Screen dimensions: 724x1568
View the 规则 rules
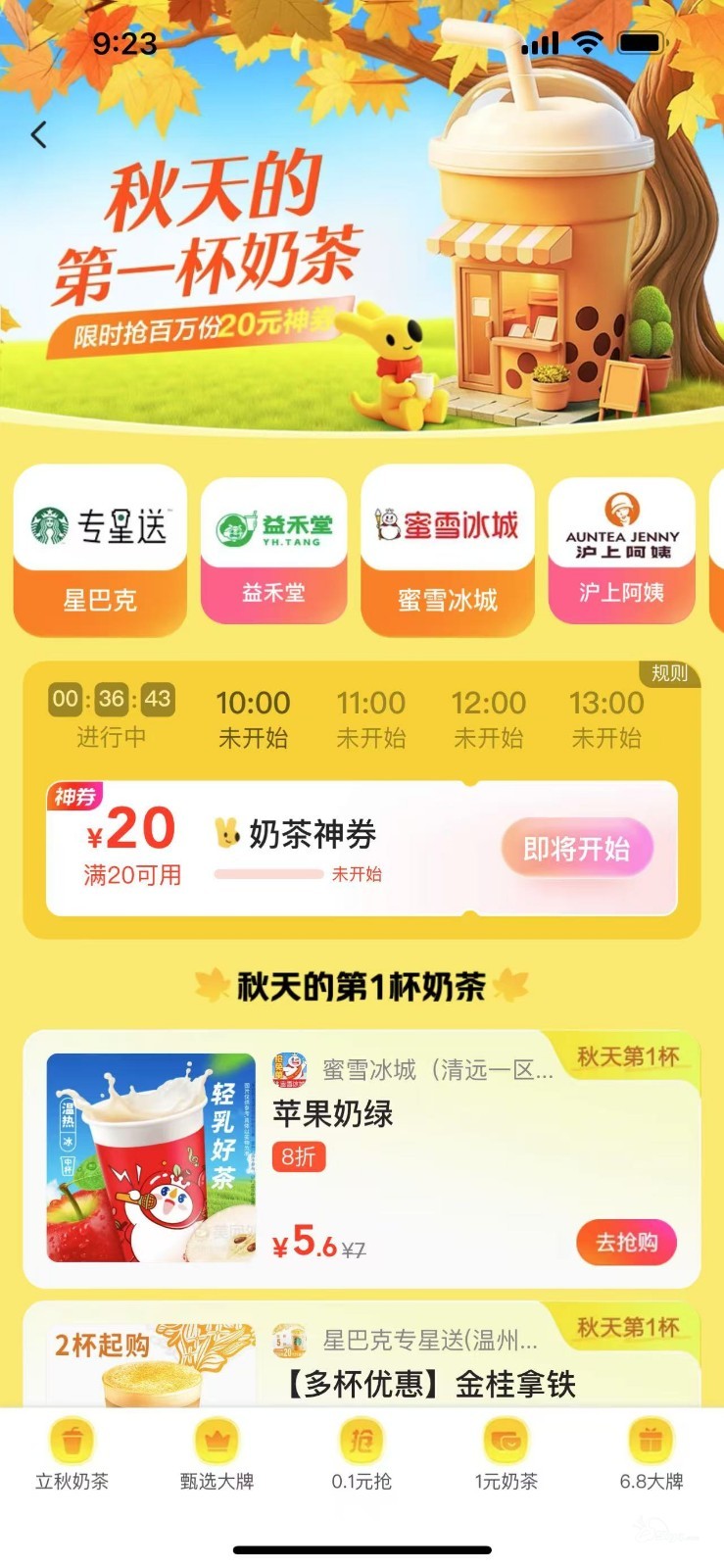(670, 673)
